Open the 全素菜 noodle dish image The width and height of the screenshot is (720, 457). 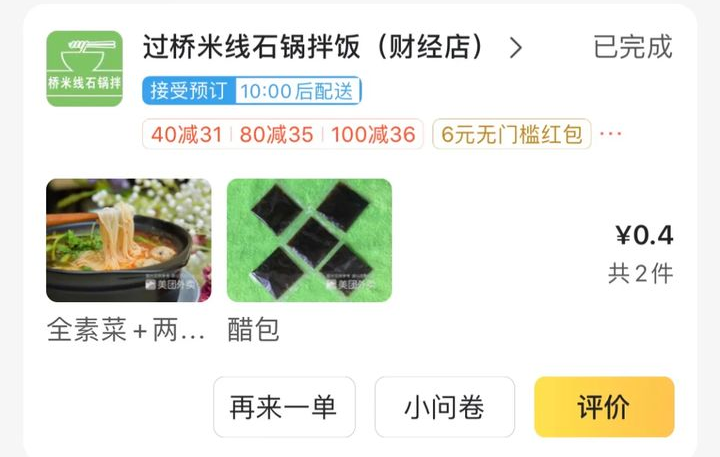click(128, 240)
